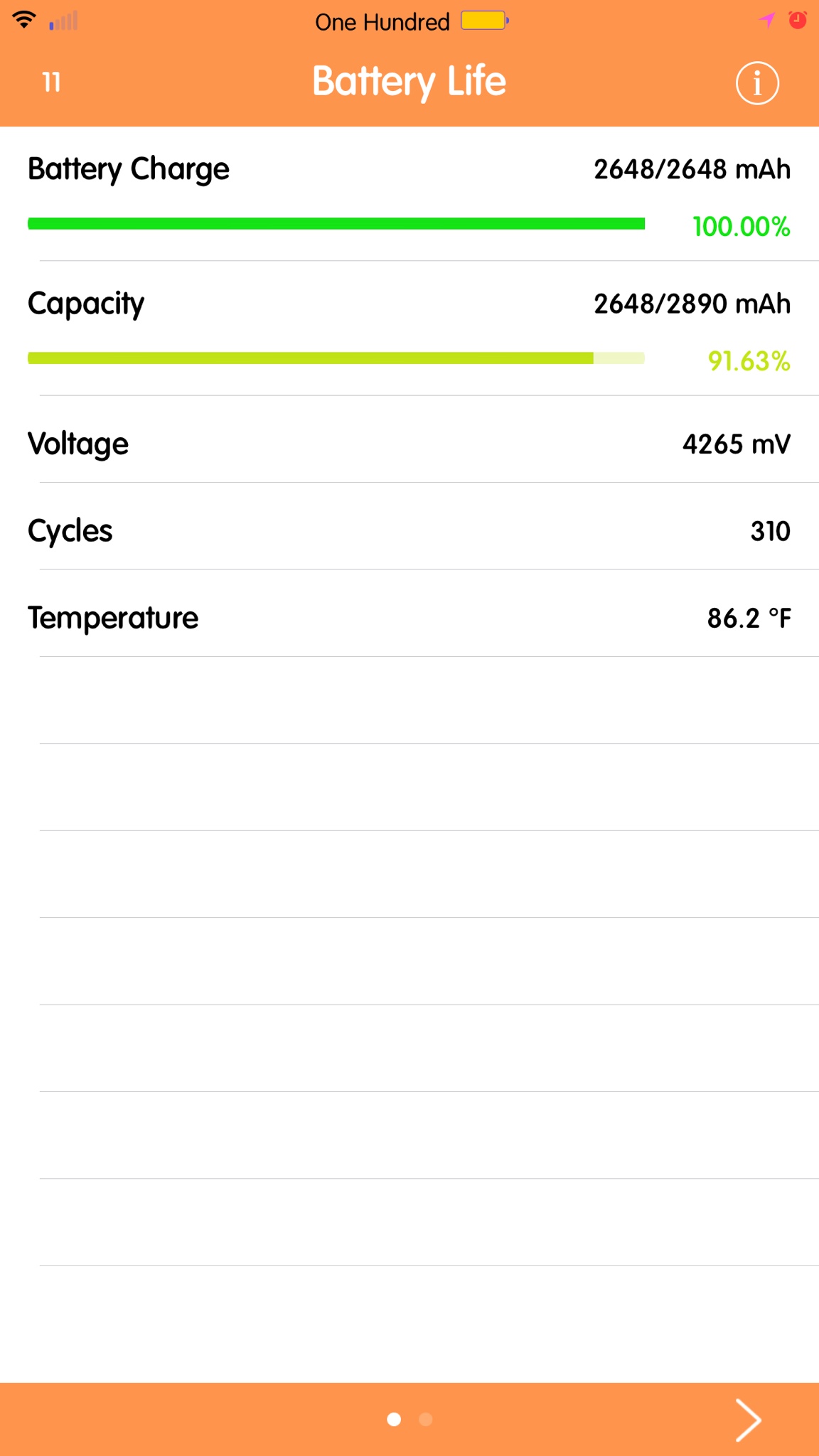This screenshot has height=1456, width=819.
Task: Go to the next page with the arrow
Action: tap(748, 1420)
